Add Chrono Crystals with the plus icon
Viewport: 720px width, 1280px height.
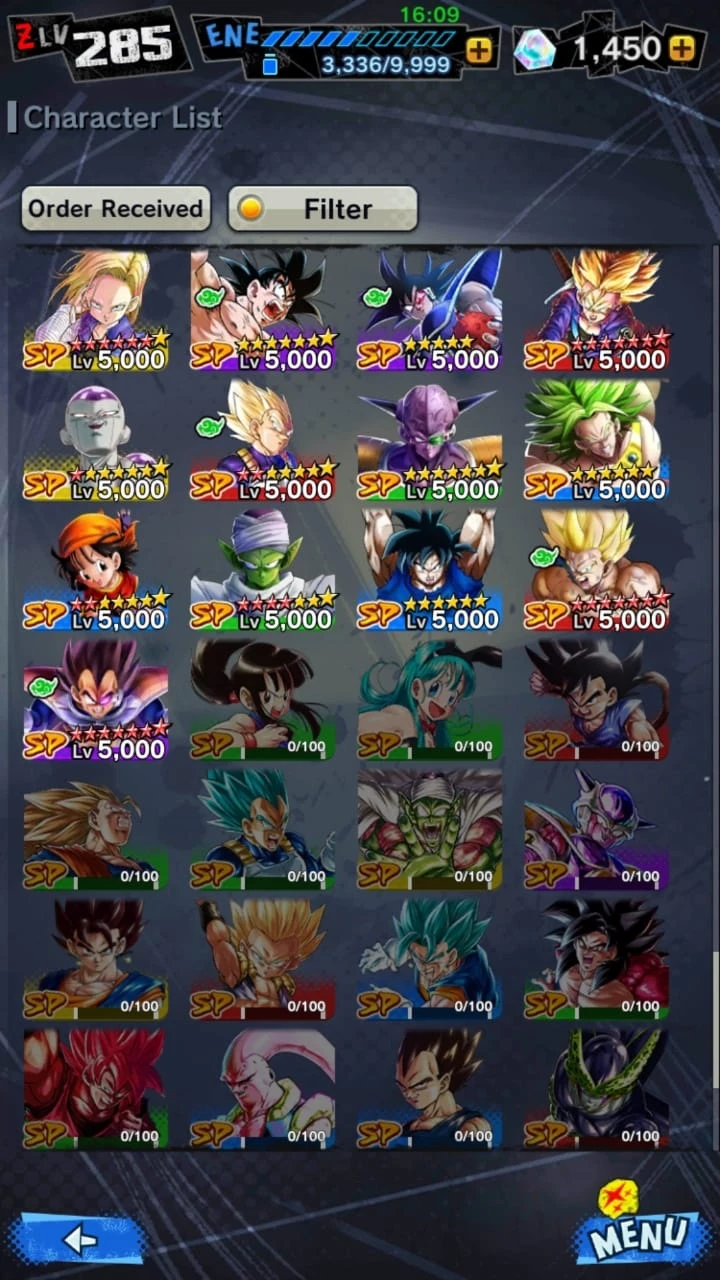click(x=681, y=48)
